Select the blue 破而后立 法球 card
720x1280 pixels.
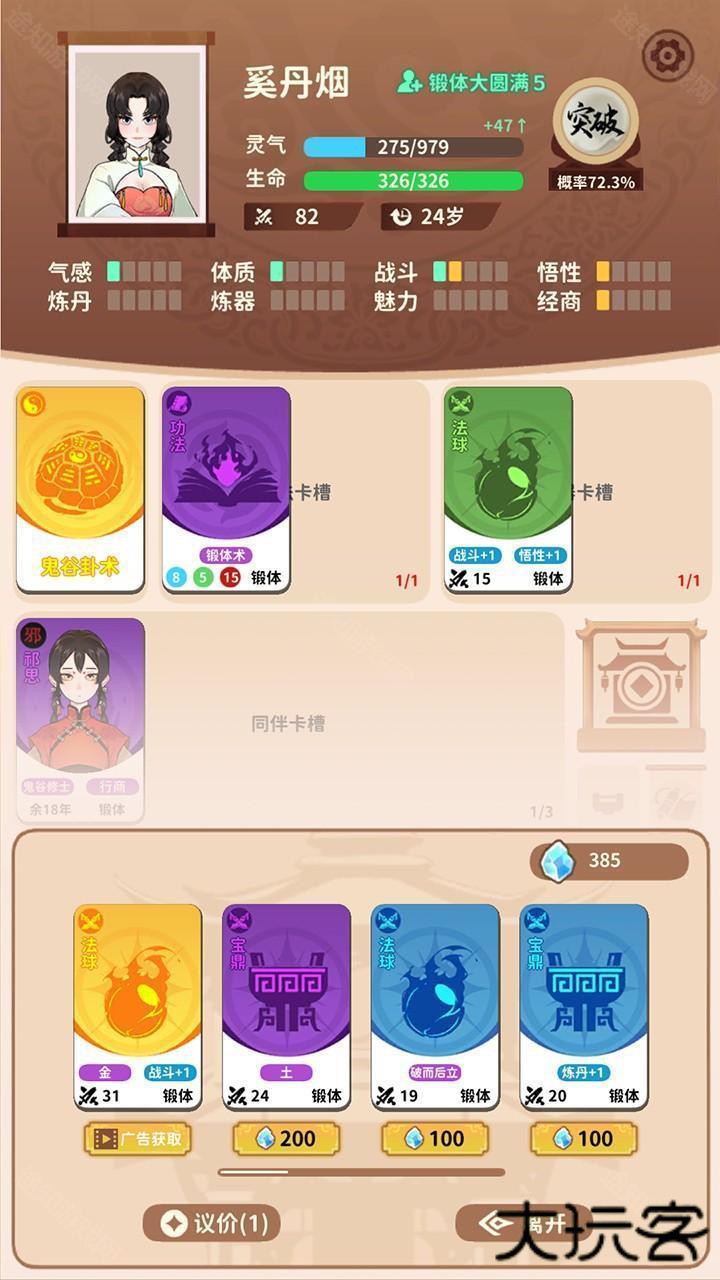[435, 1005]
